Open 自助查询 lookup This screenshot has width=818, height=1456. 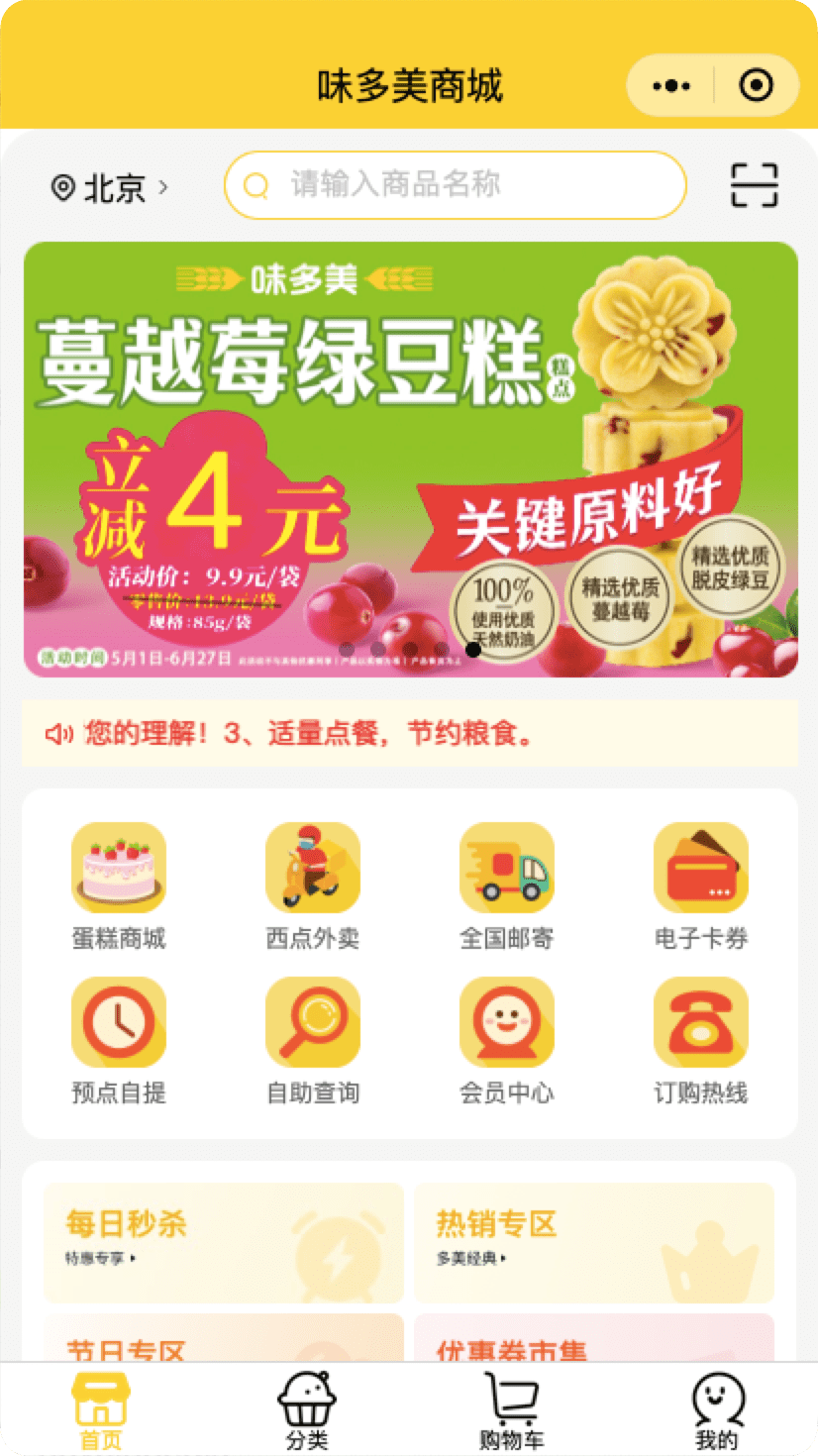pos(313,1039)
